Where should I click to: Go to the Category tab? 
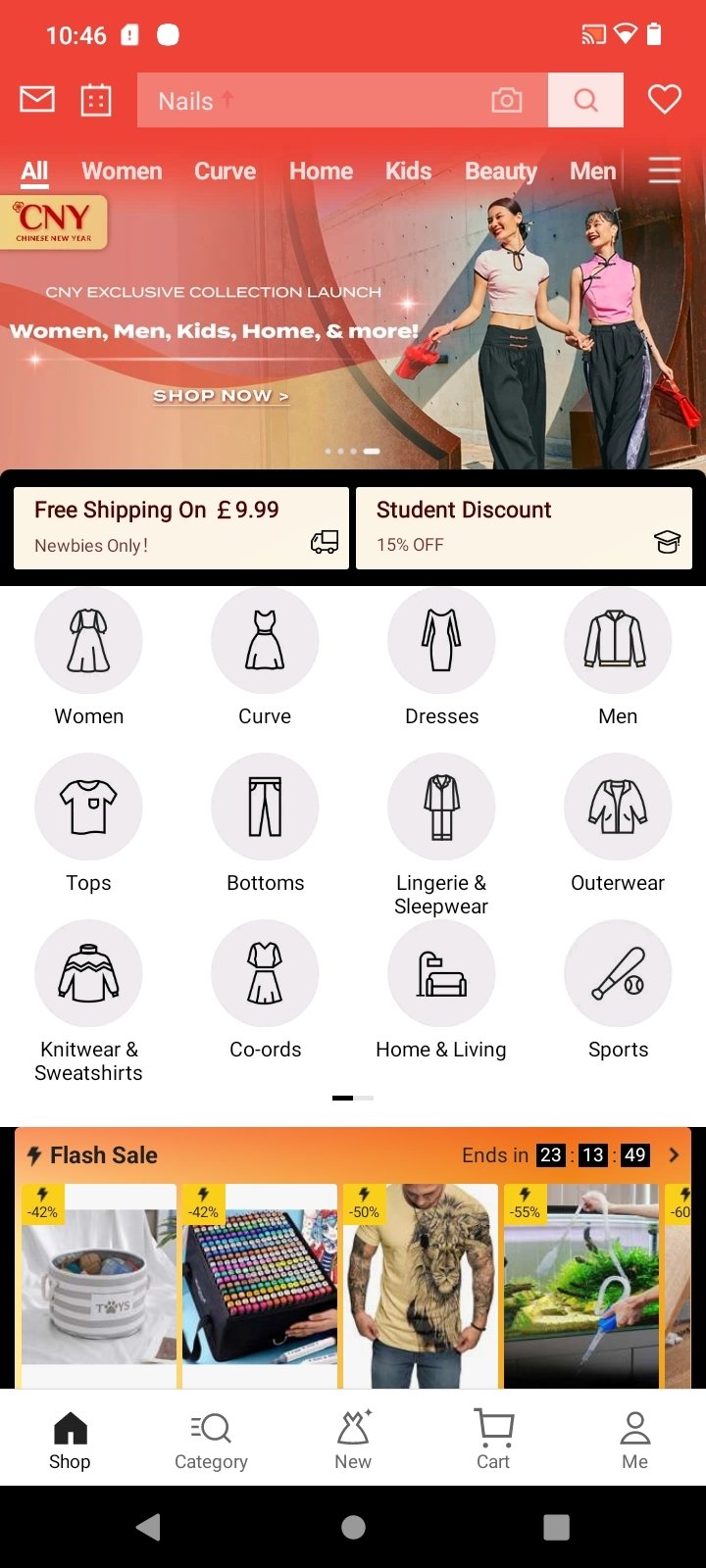(x=211, y=1441)
